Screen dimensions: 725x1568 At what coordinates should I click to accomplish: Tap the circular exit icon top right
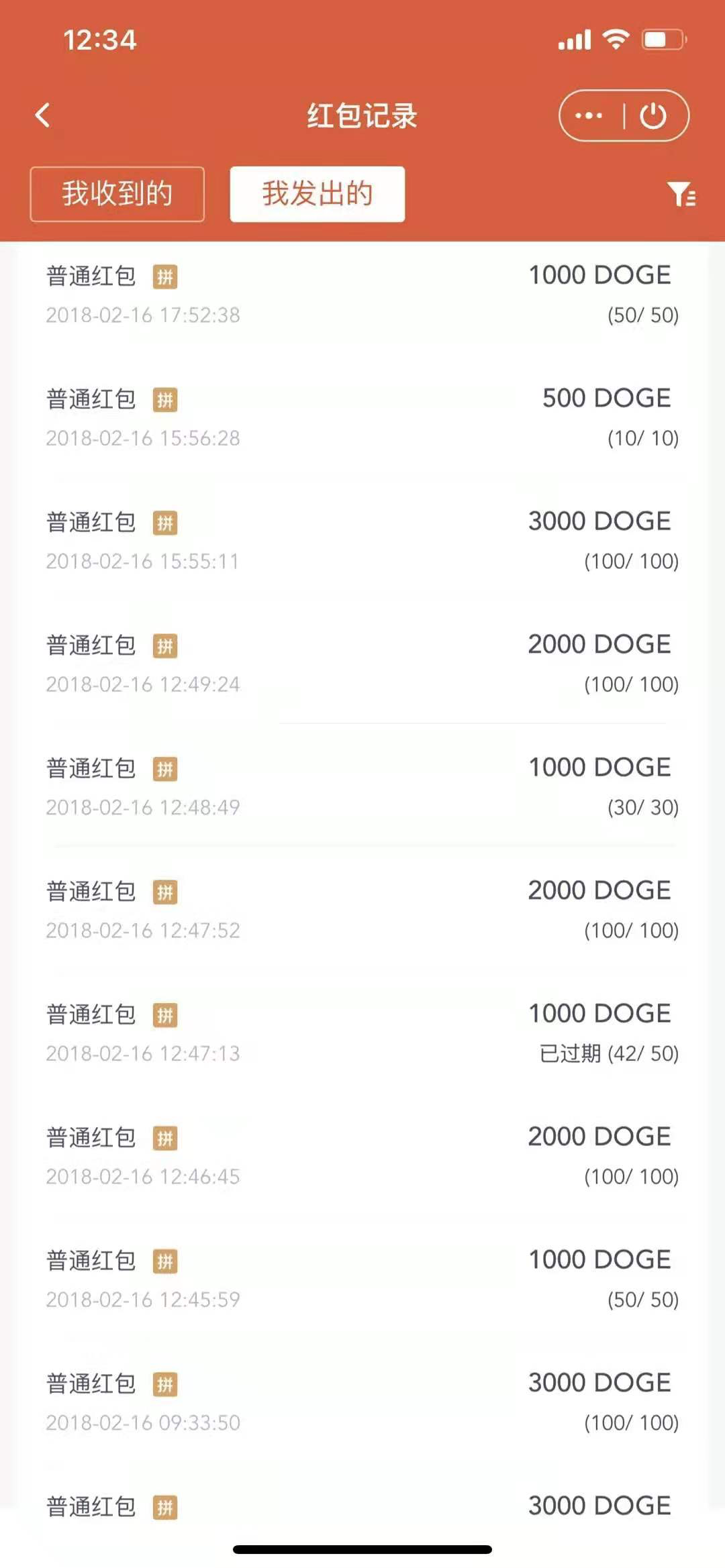click(x=652, y=115)
